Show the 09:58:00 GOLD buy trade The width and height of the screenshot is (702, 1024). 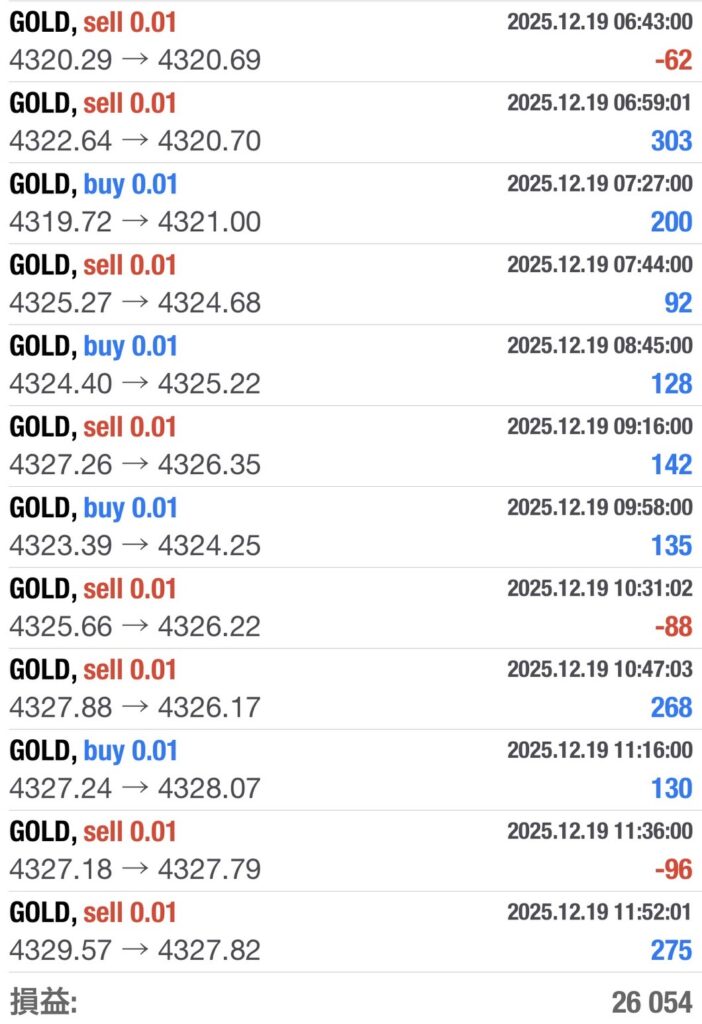350,527
